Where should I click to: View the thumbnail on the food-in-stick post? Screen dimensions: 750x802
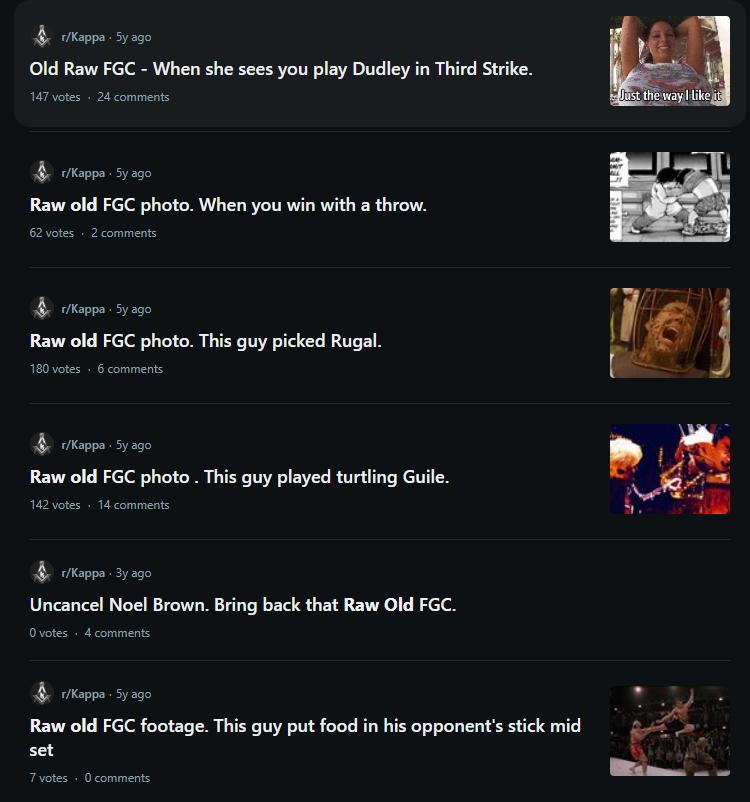[670, 731]
